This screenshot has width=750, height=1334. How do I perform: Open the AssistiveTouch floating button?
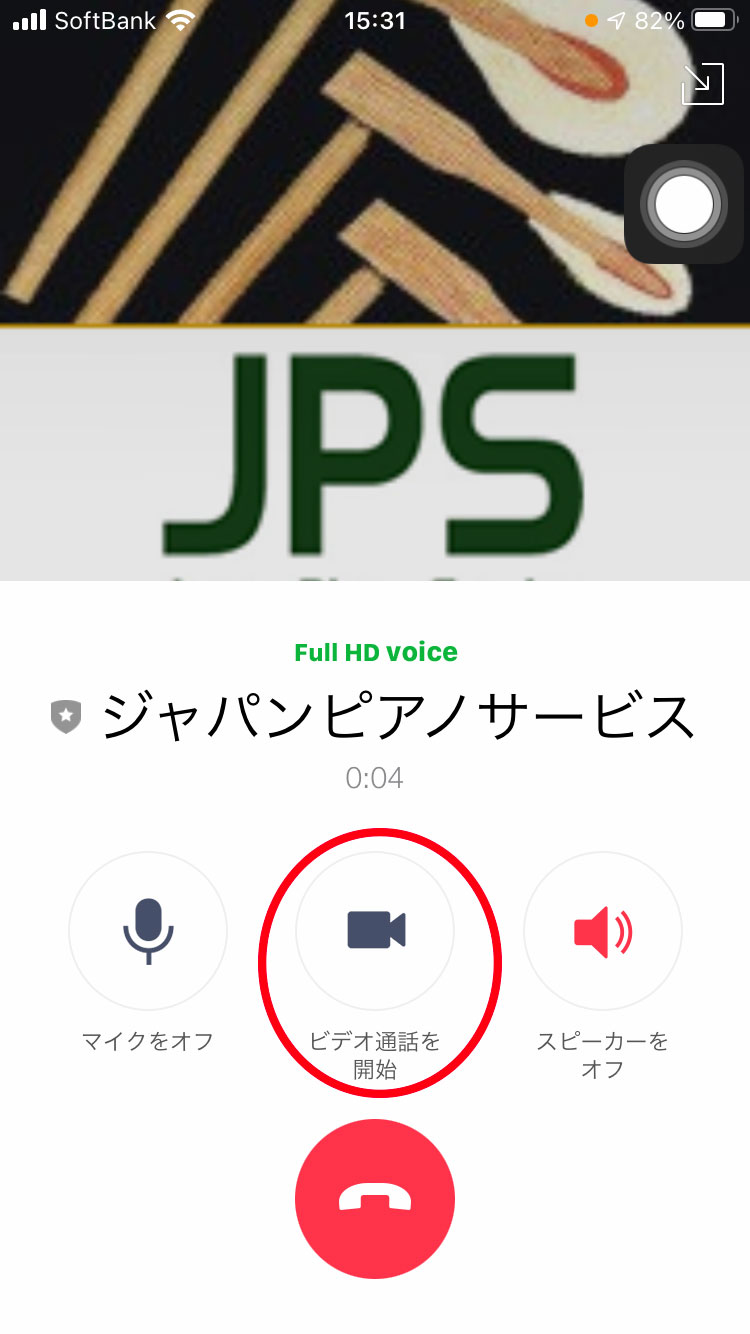(684, 205)
